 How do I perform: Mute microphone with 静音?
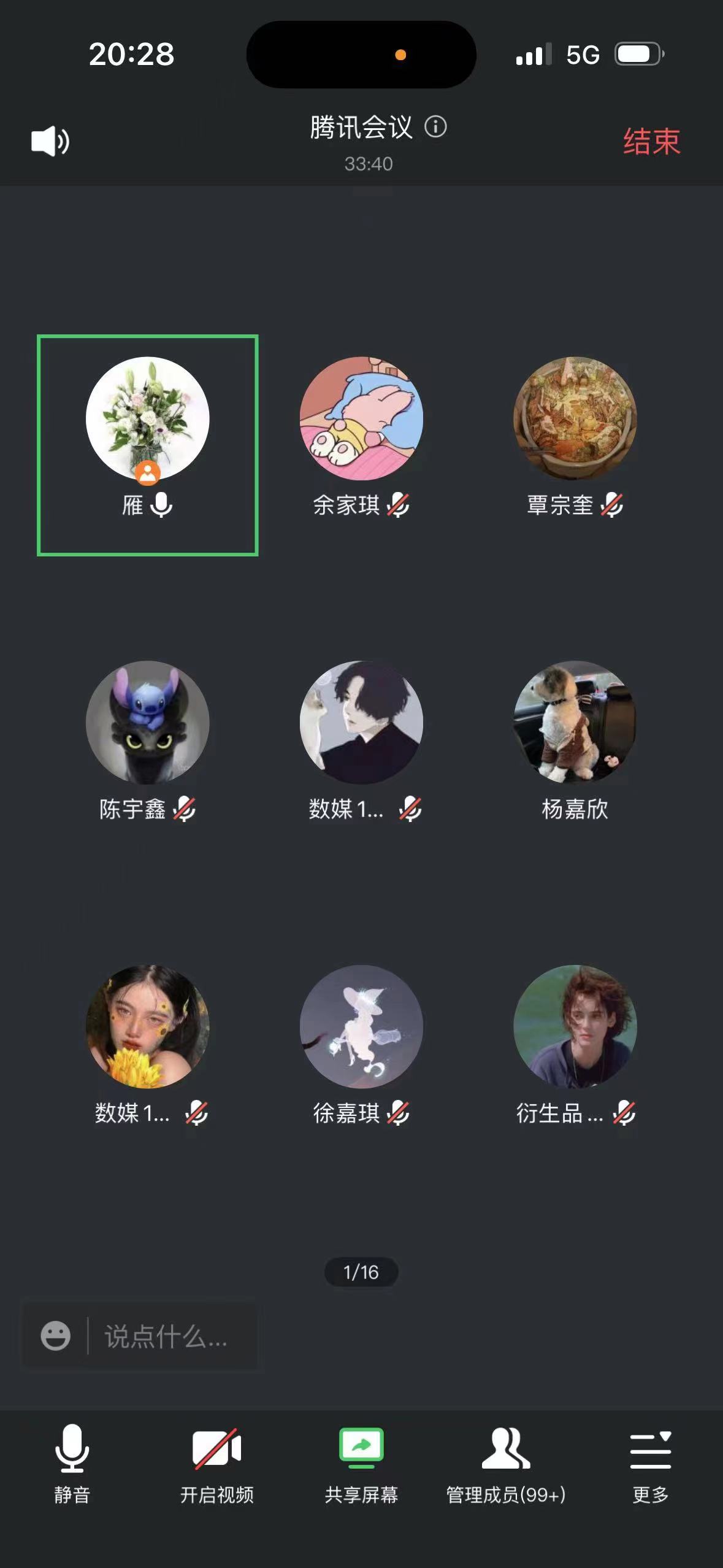tap(72, 1464)
